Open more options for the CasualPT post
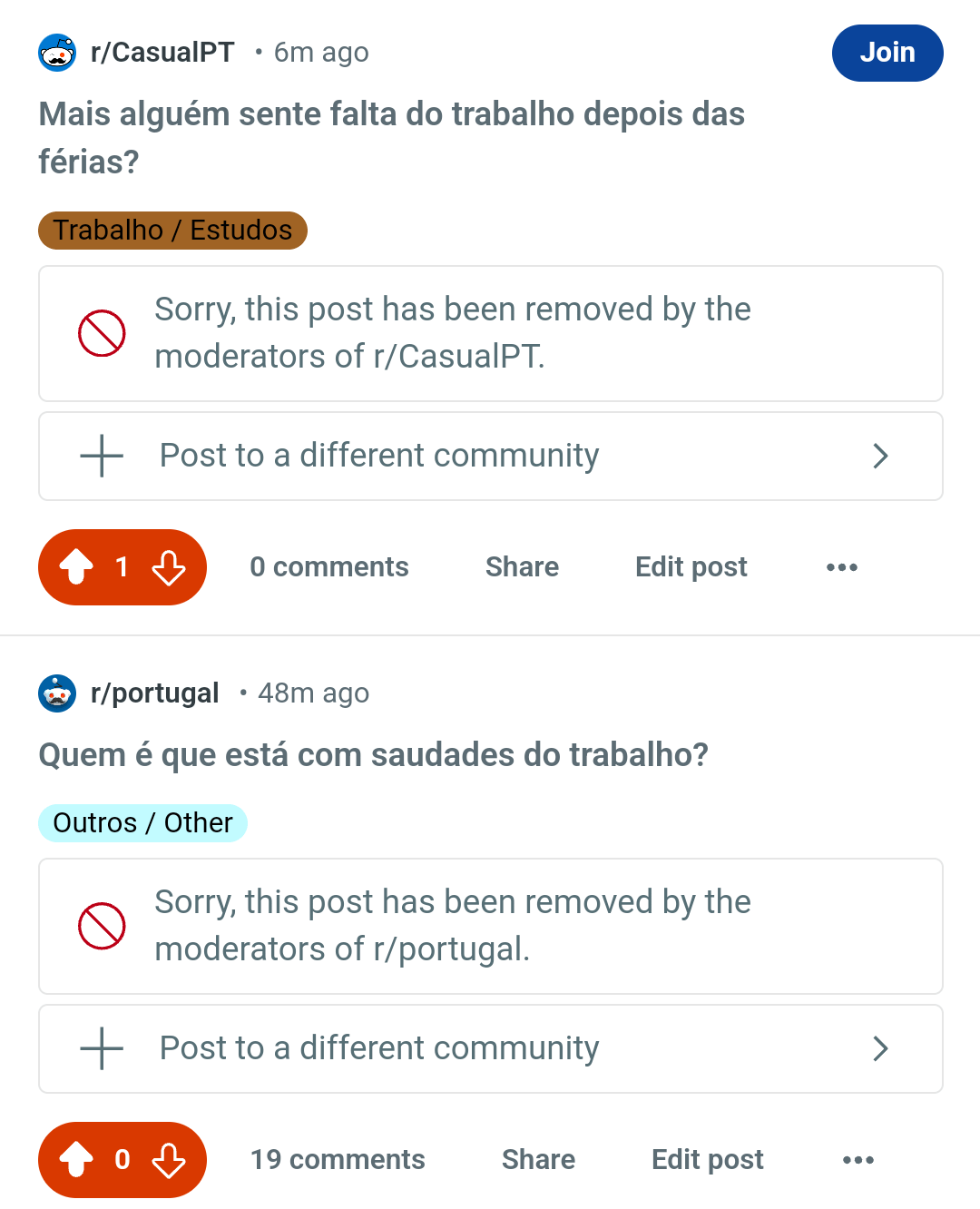Viewport: 980px width, 1209px height. [842, 567]
